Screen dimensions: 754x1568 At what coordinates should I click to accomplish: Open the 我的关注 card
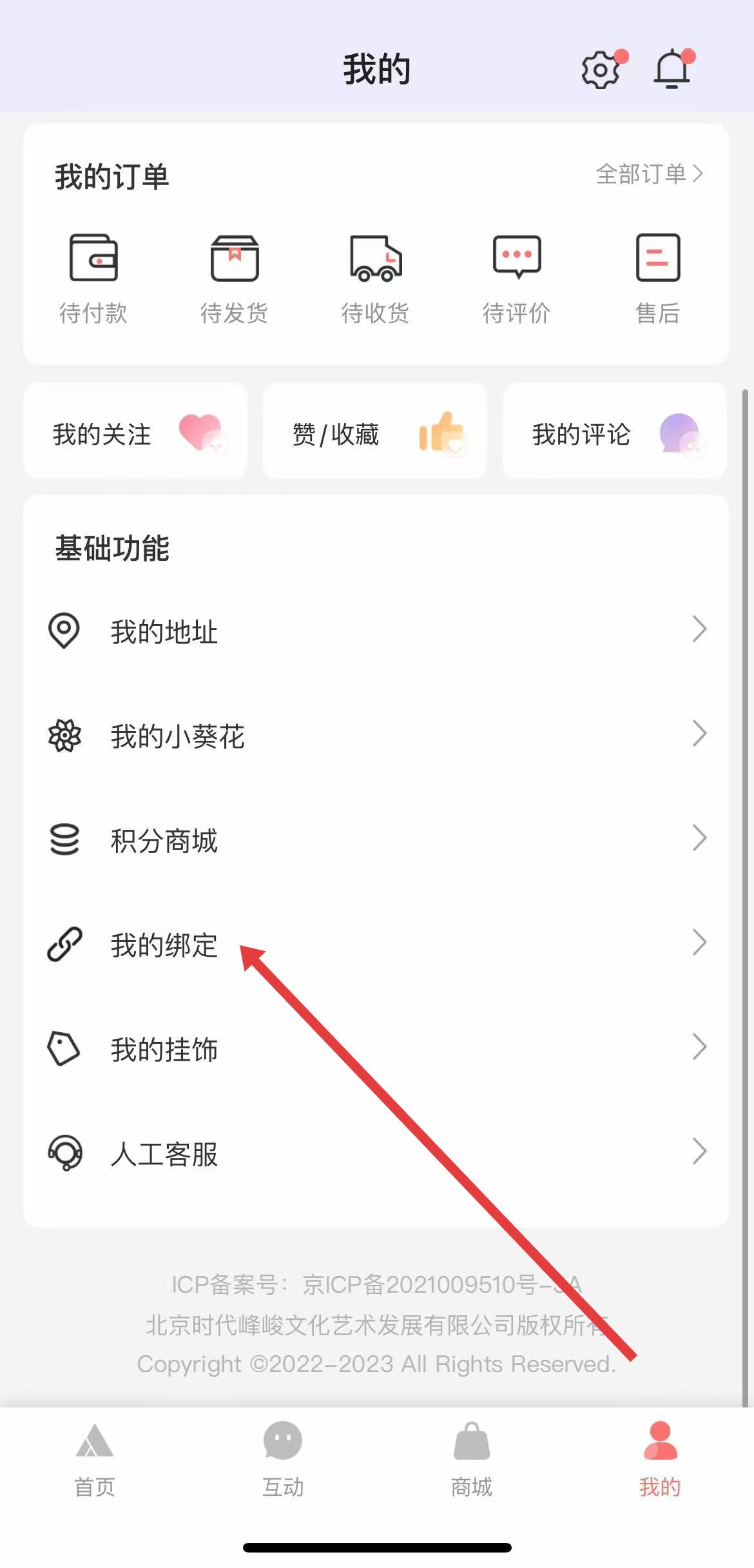[x=135, y=432]
